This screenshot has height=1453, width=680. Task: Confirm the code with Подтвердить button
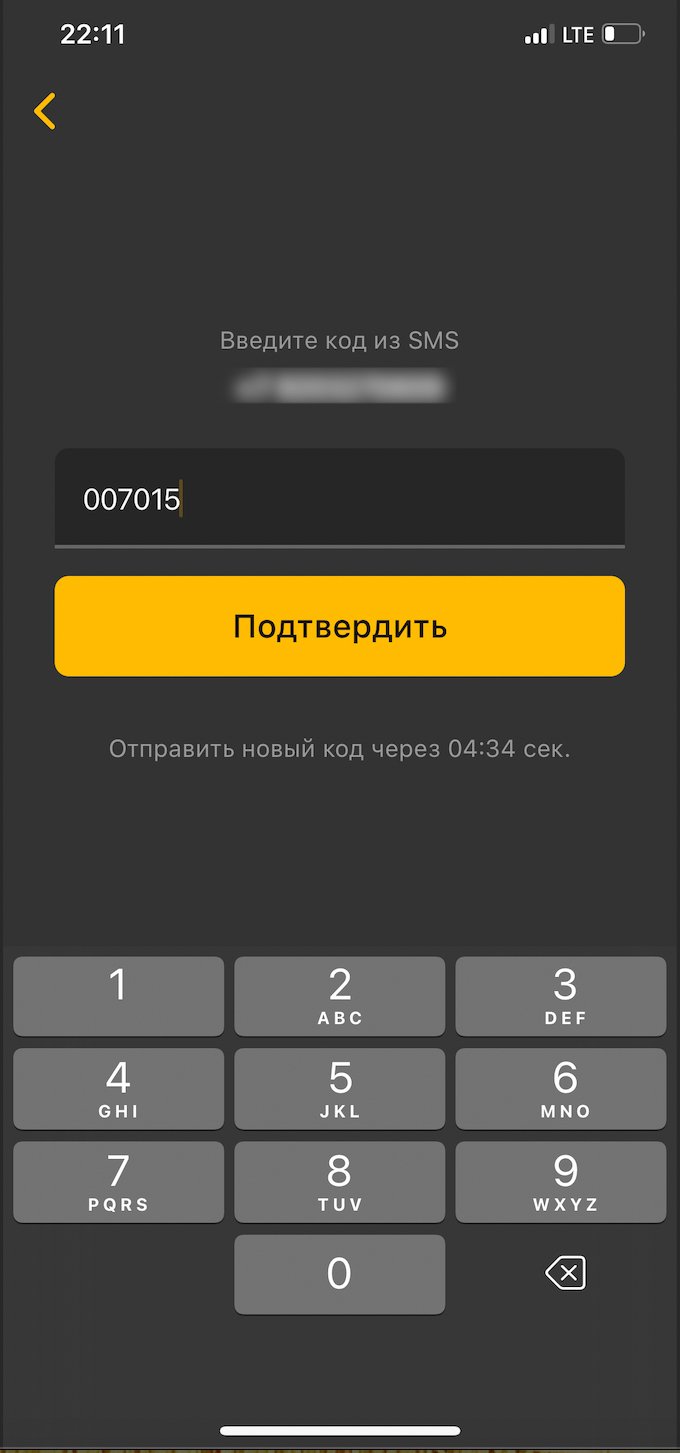pos(339,626)
